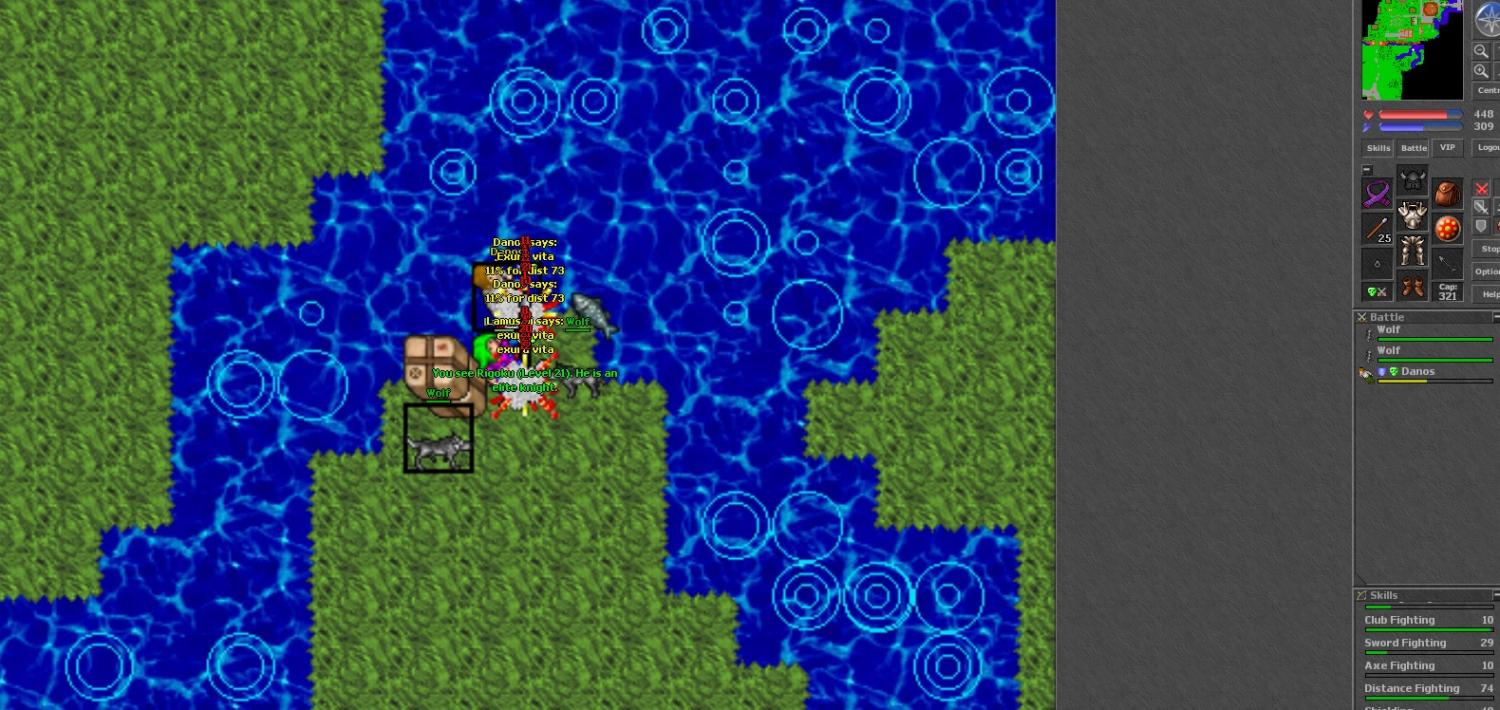Viewport: 1500px width, 710px height.
Task: Stop the current action
Action: click(1489, 248)
